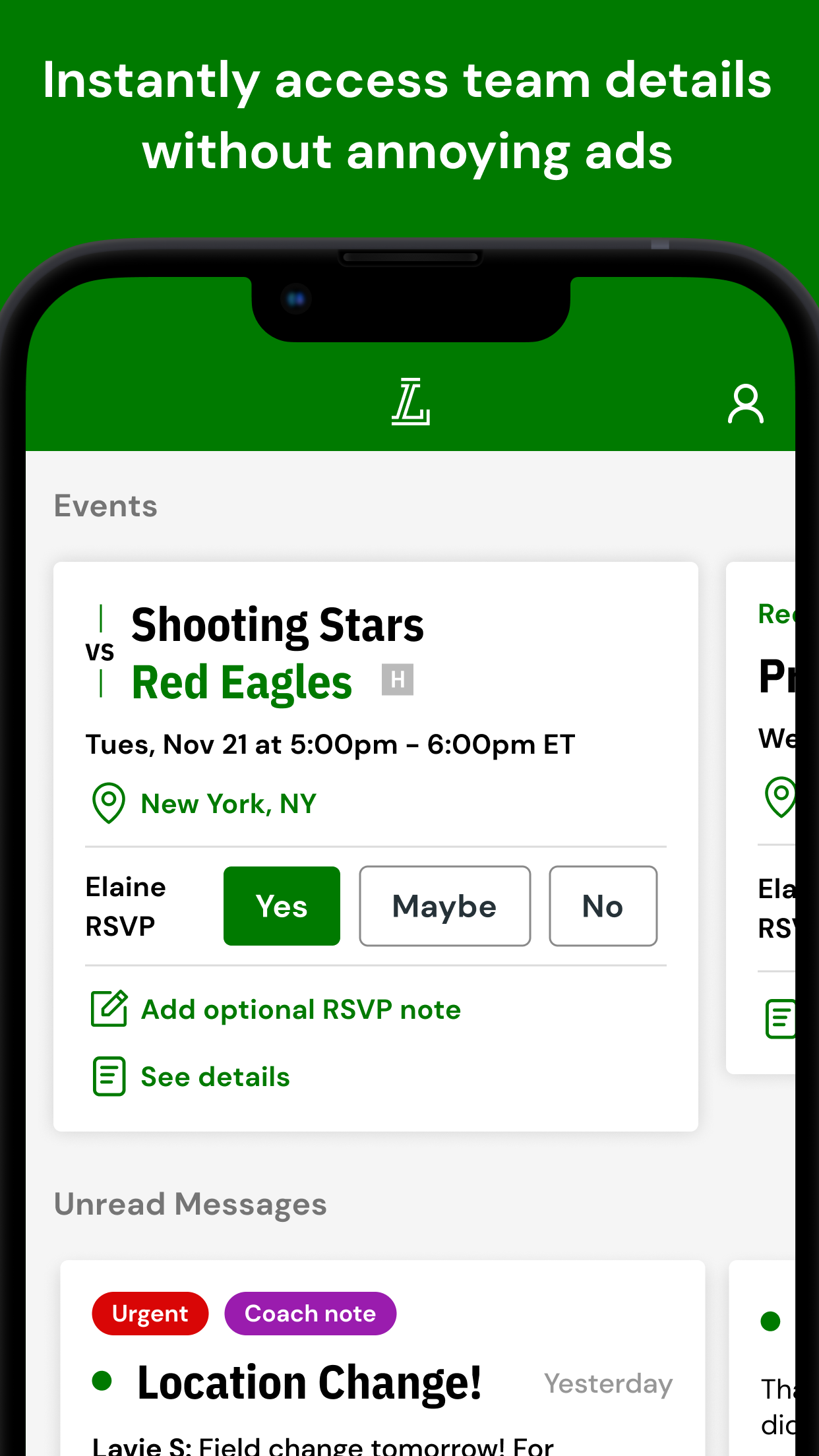The height and width of the screenshot is (1456, 819).
Task: Tap the H home-game badge next to Red Eagles
Action: 397,681
